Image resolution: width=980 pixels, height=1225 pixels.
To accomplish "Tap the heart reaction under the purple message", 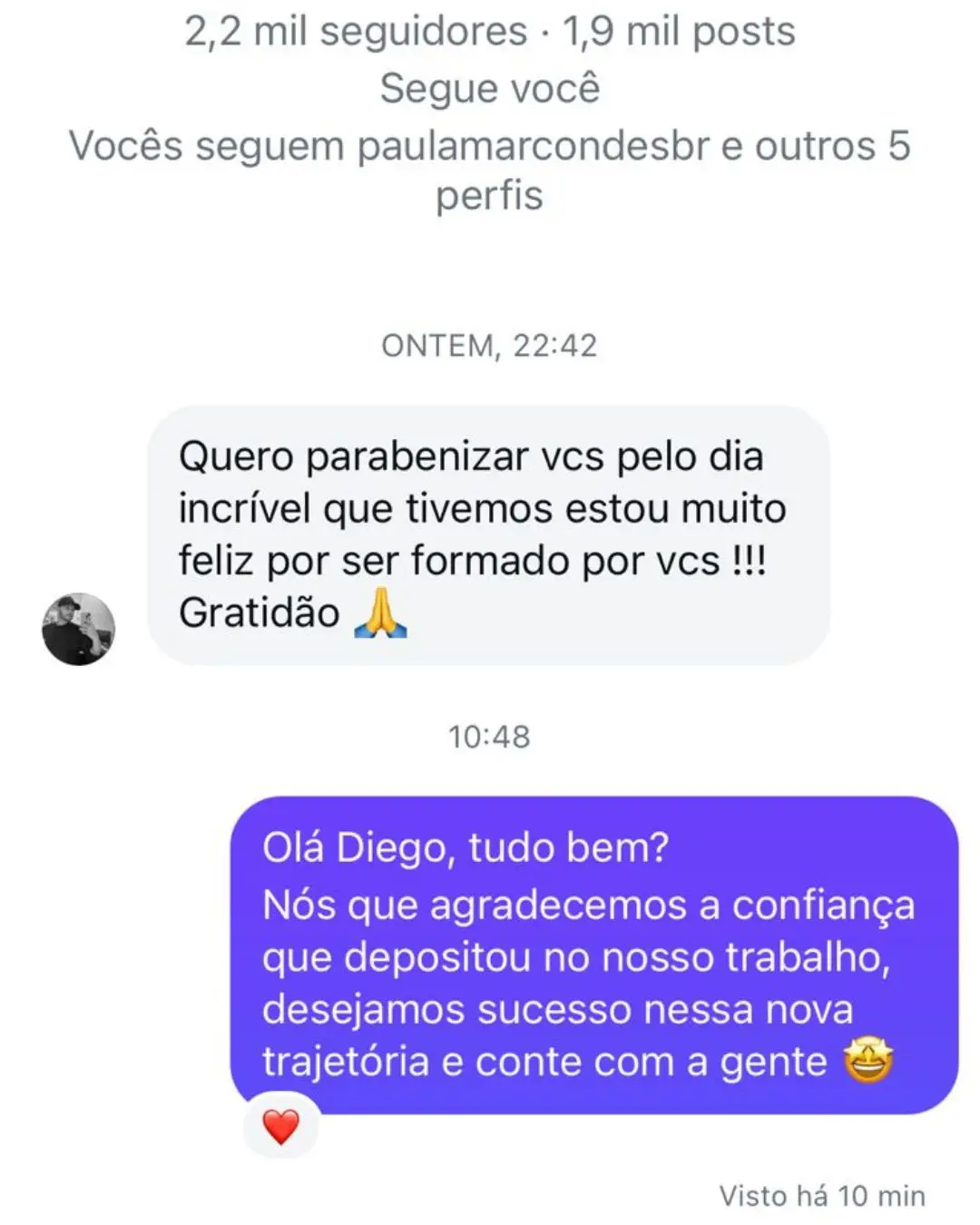I will tap(280, 1127).
